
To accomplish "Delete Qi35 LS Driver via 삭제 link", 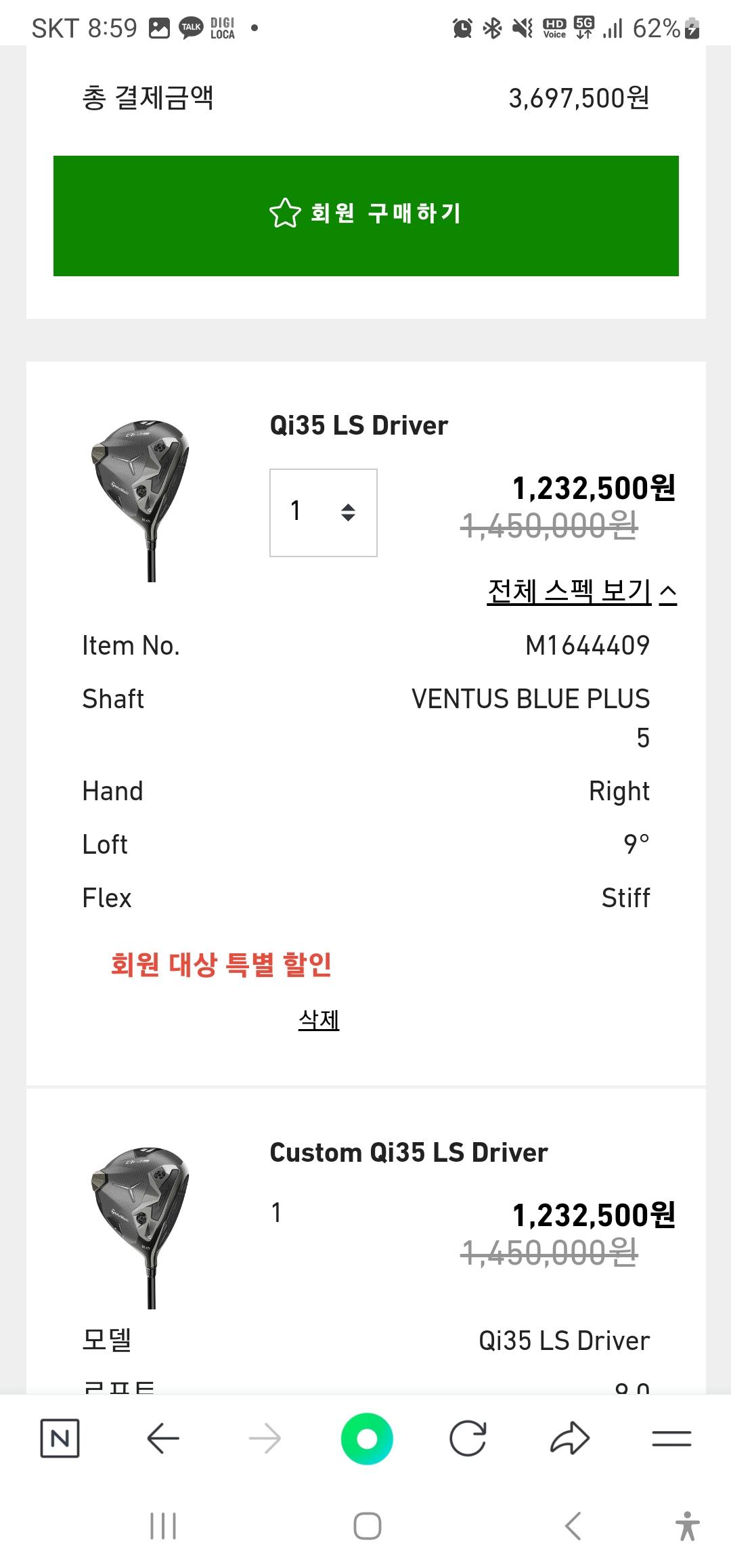I will click(319, 1019).
